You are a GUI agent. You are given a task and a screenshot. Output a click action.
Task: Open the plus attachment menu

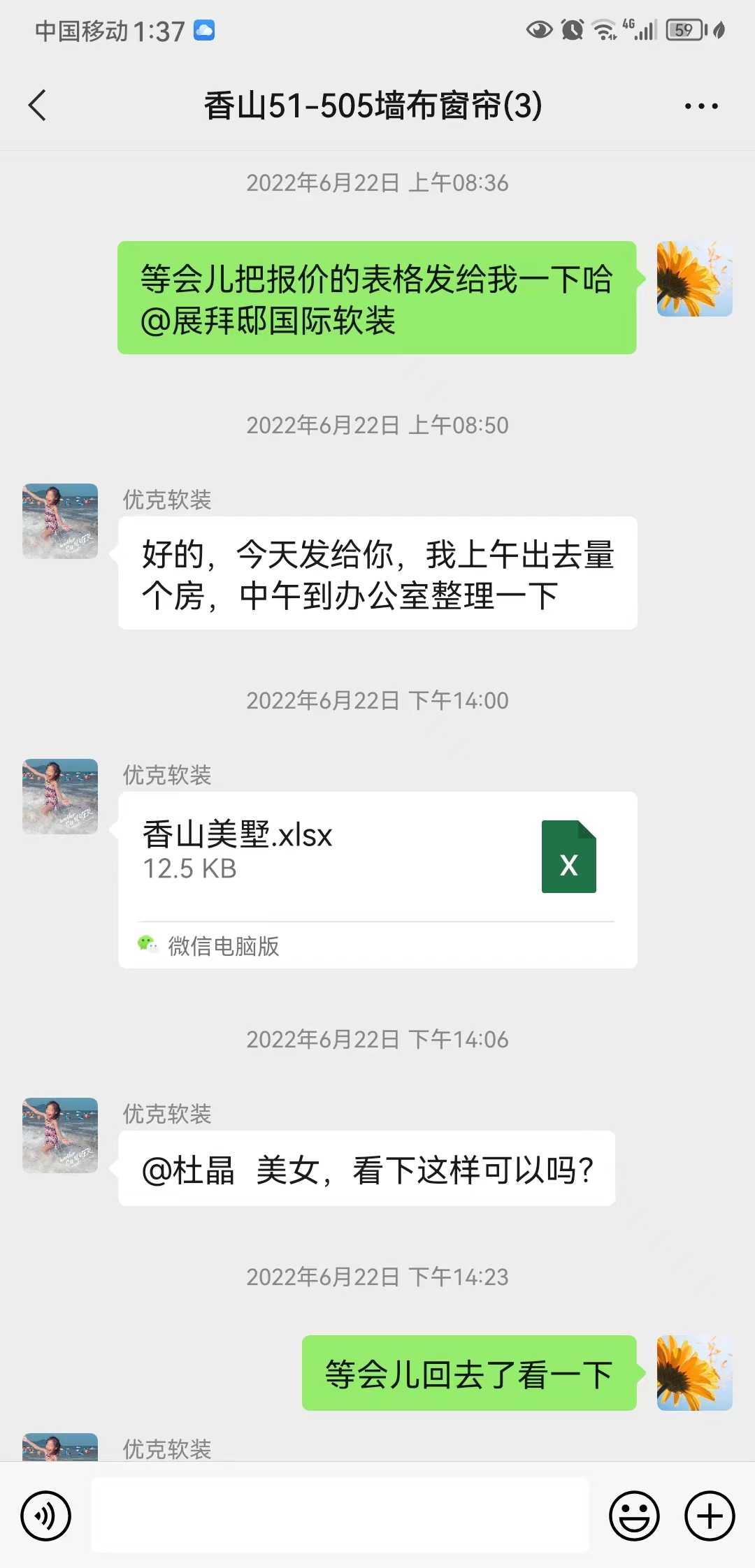(x=710, y=1516)
